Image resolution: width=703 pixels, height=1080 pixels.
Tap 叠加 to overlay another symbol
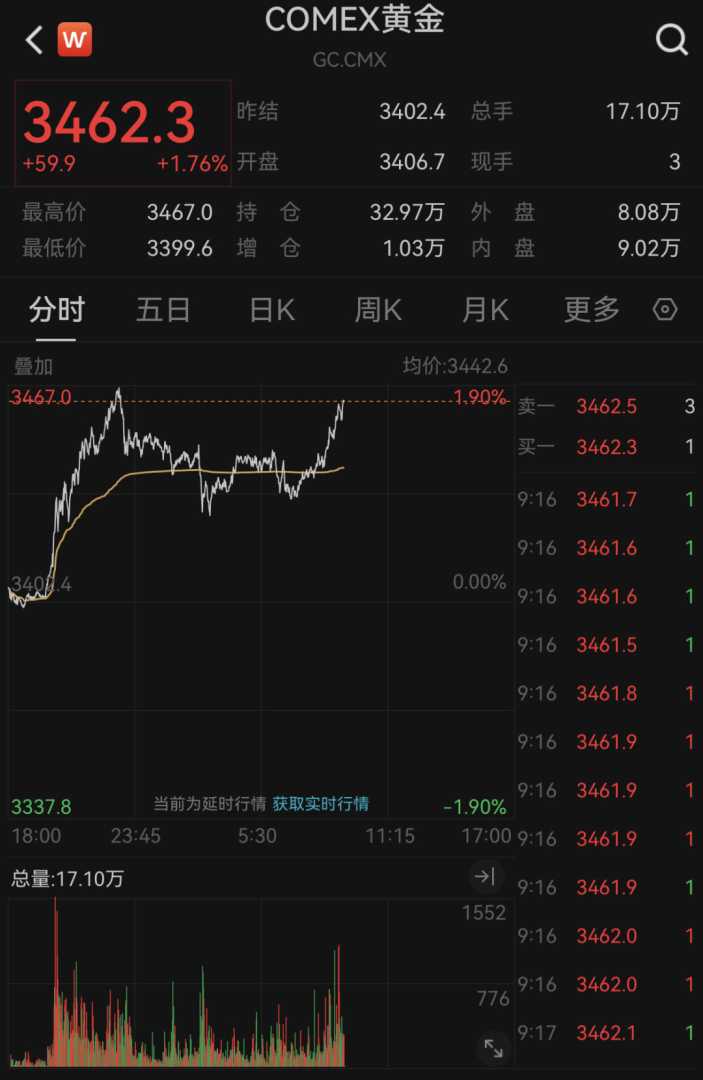33,367
